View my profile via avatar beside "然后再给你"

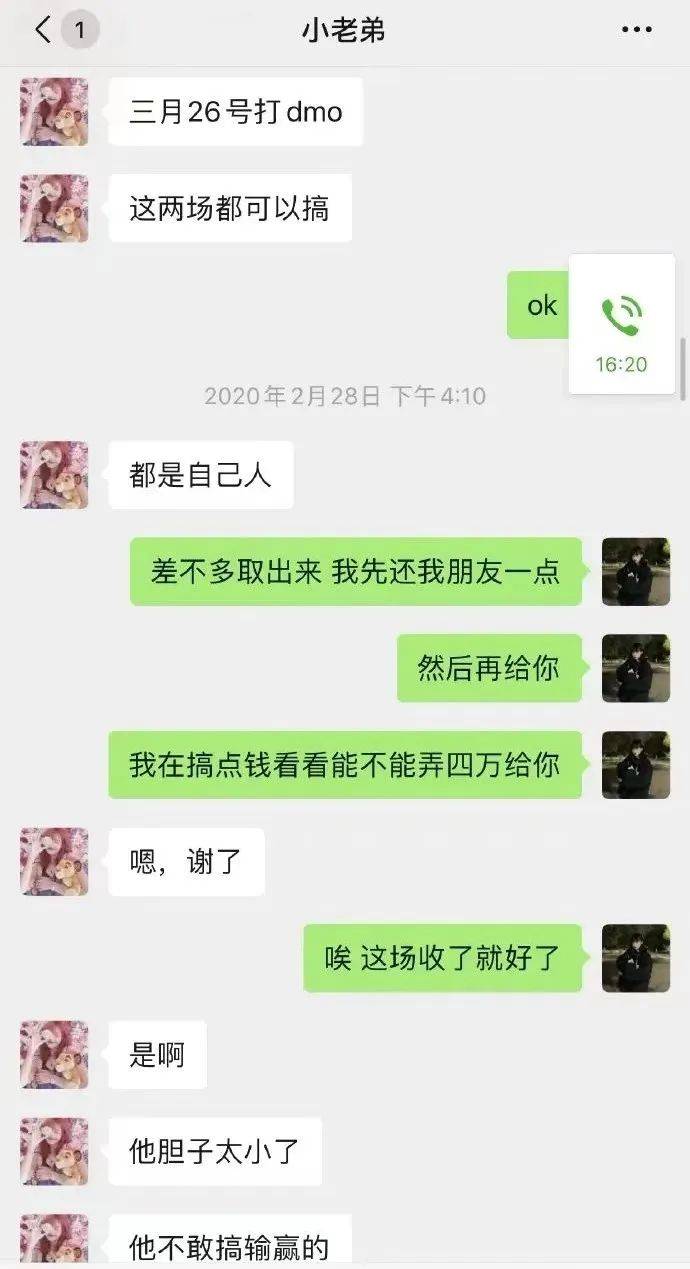pos(635,668)
